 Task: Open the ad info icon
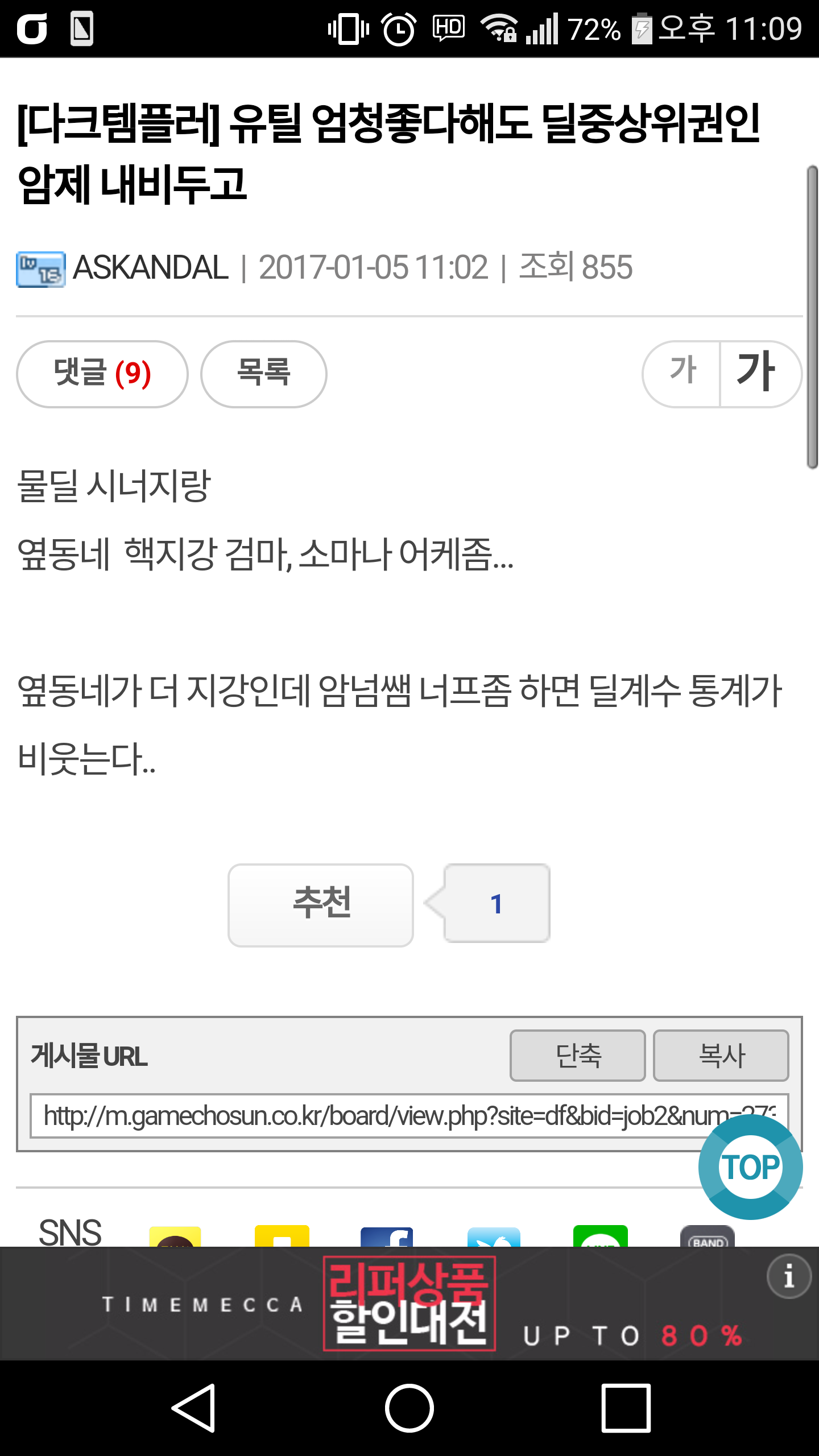[x=789, y=1276]
